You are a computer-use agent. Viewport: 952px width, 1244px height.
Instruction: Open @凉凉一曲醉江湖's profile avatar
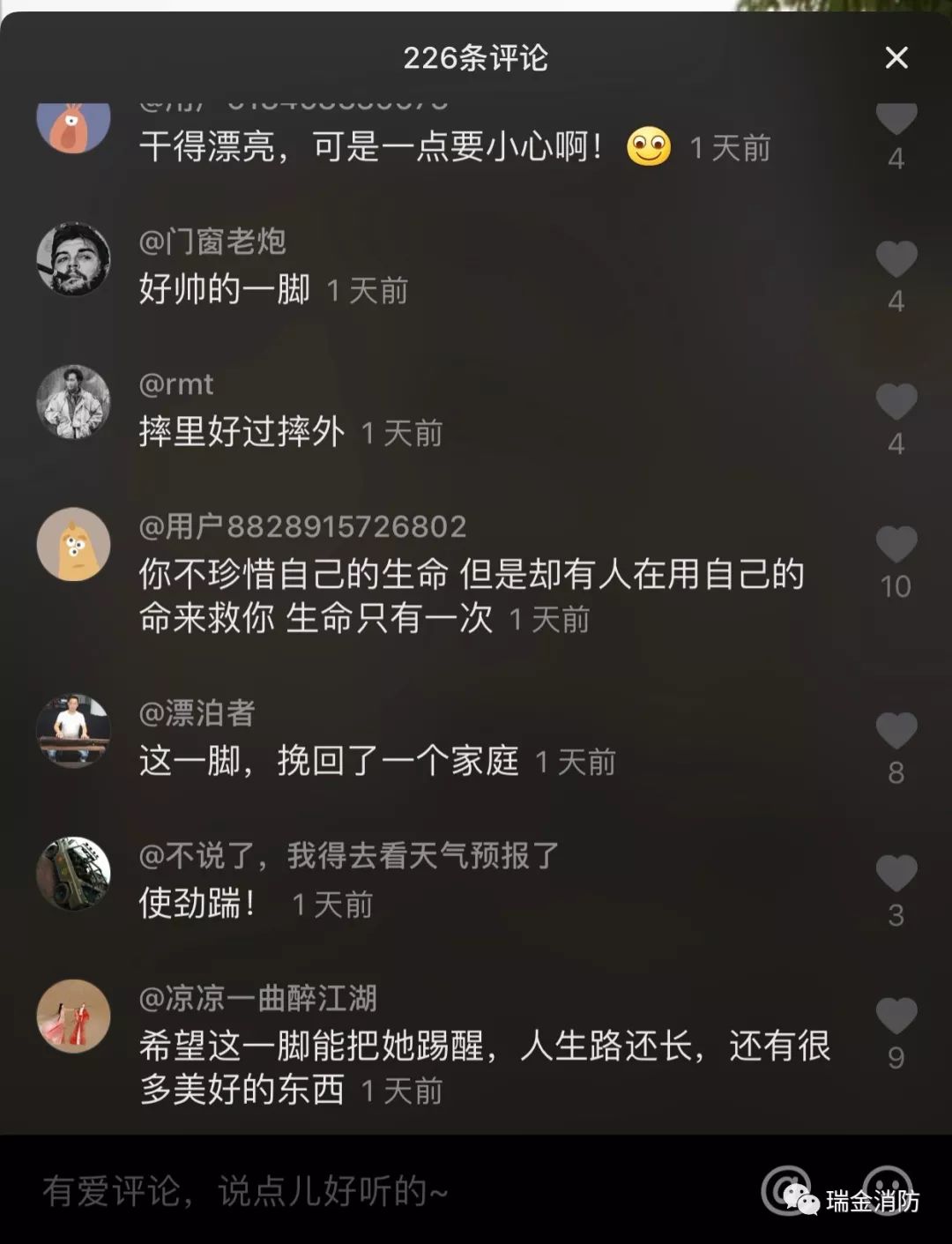73,1016
